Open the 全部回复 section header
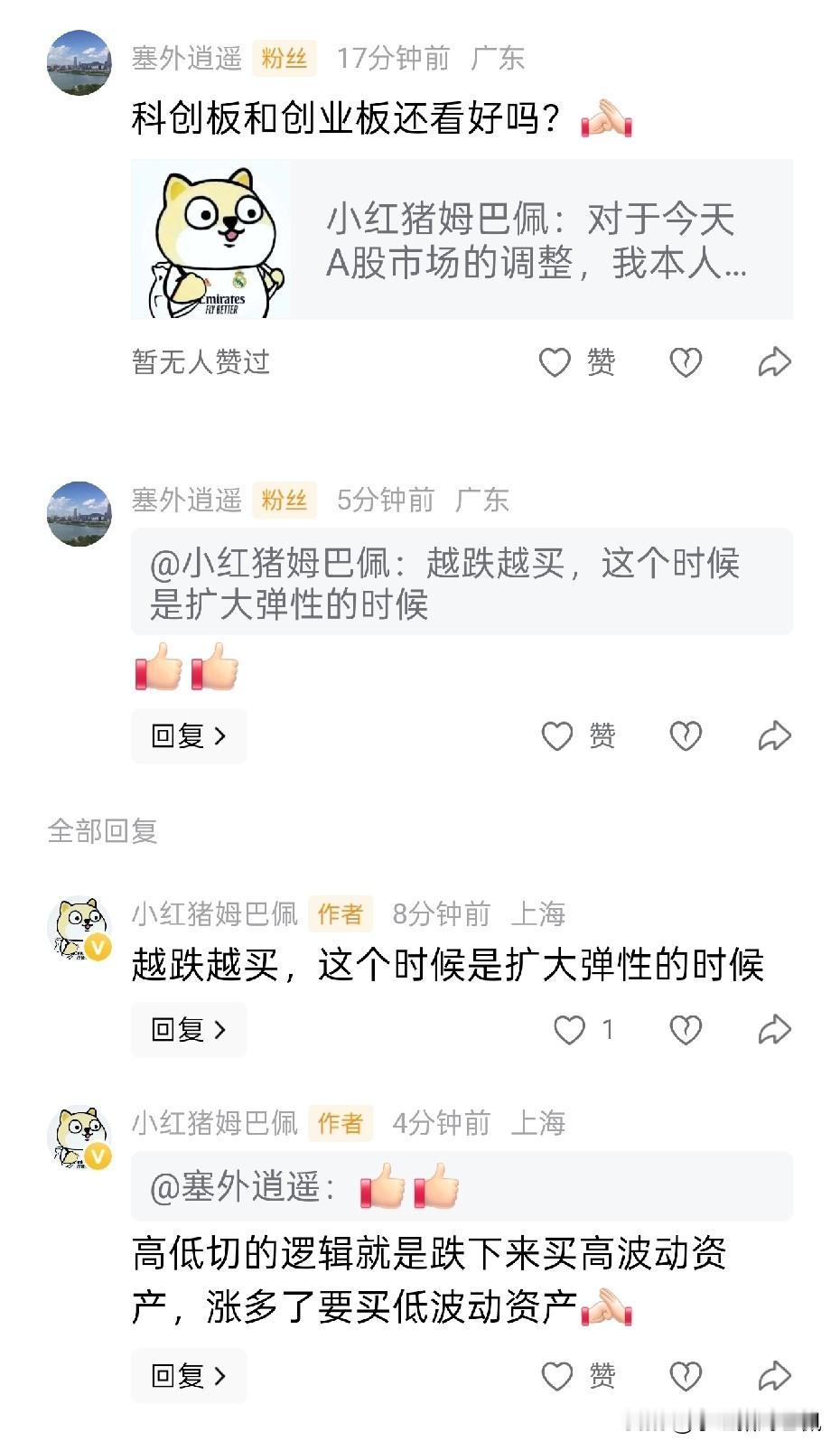 click(102, 832)
